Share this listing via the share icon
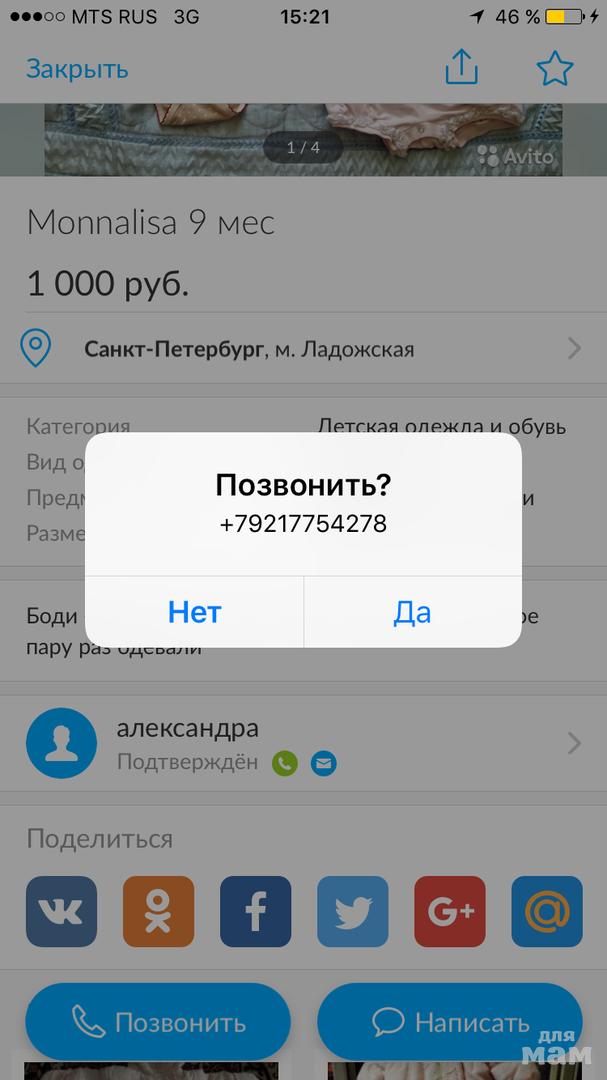 coord(461,68)
